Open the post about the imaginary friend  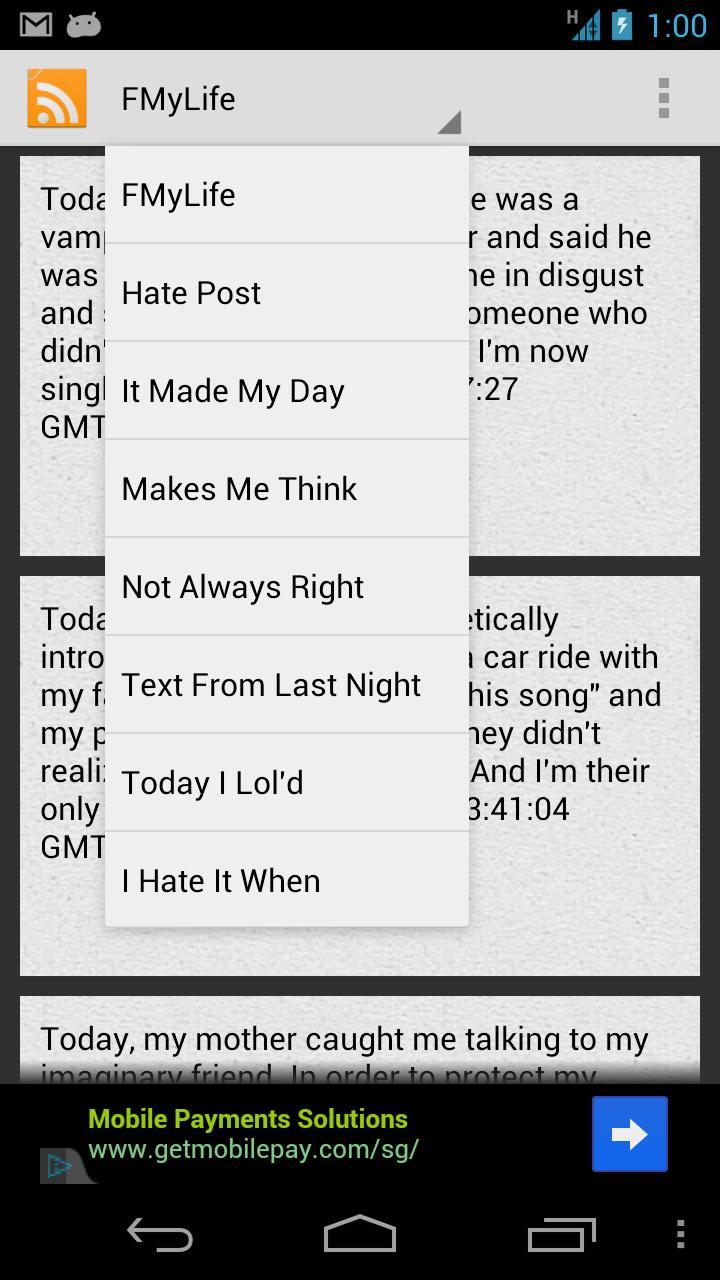(360, 1038)
